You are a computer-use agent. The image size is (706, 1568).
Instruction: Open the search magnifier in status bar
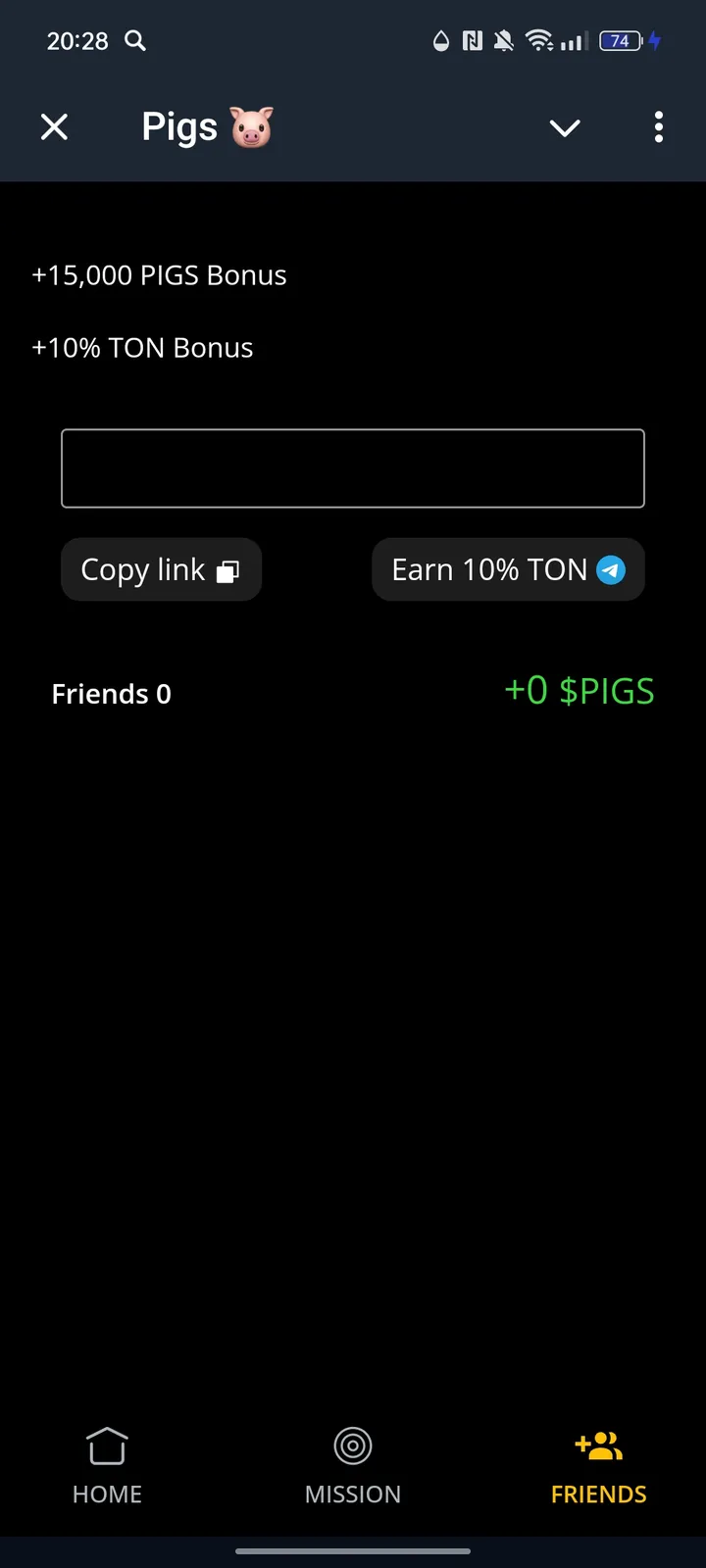134,41
